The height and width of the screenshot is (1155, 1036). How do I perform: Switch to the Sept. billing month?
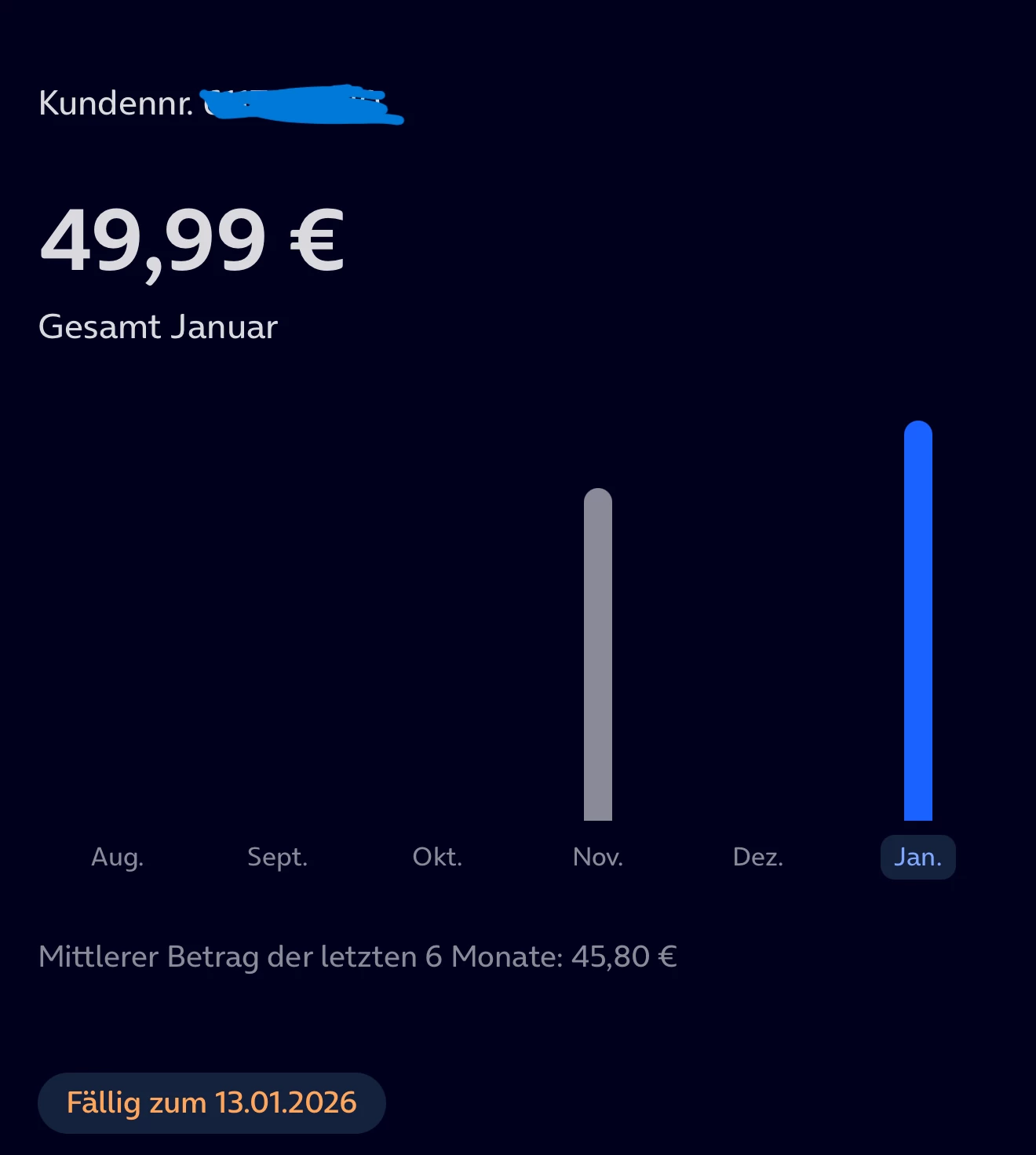coord(277,857)
